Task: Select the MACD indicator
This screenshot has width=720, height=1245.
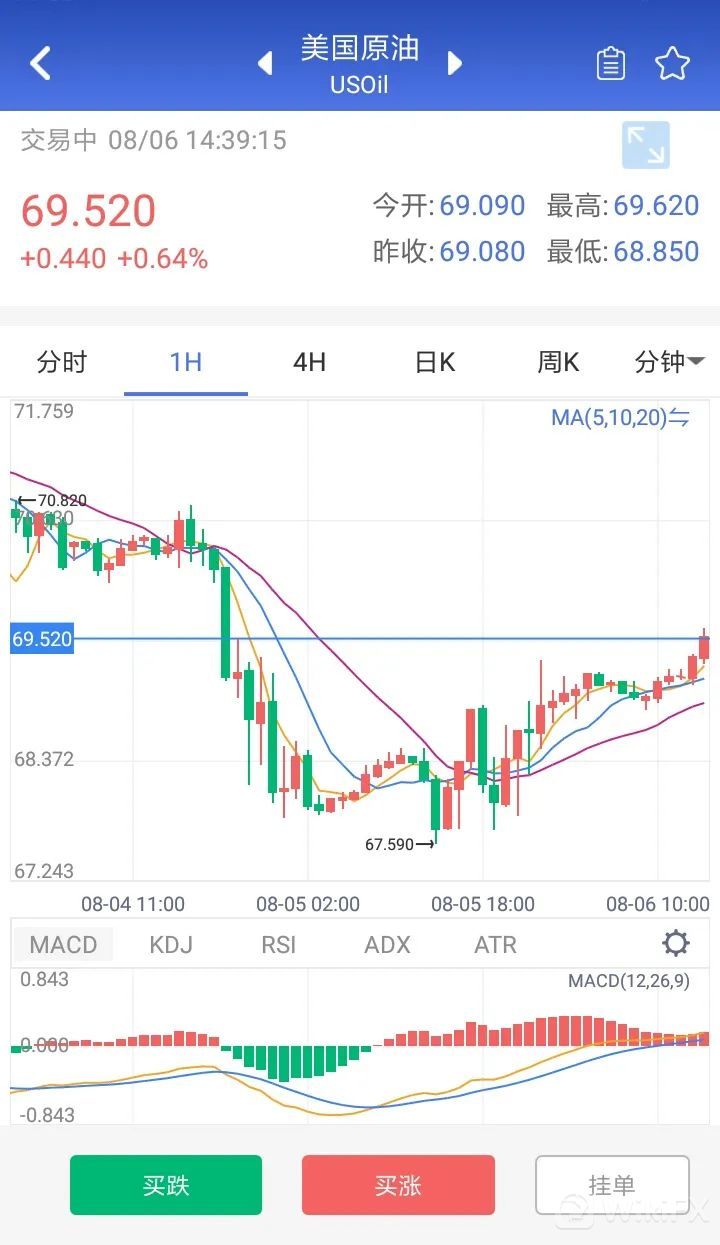Action: 63,944
